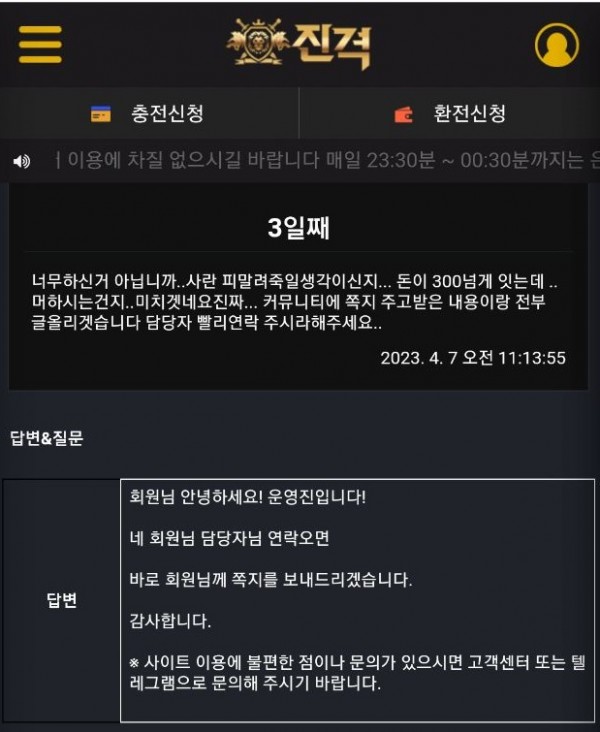
Task: Open 충전신청 deposit request
Action: click(149, 113)
